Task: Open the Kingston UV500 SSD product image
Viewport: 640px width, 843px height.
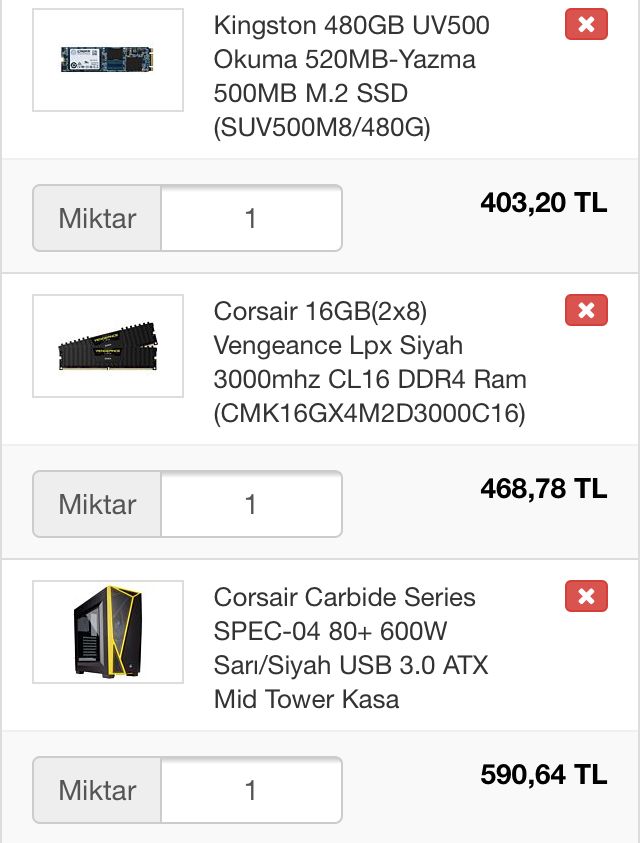Action: [x=108, y=60]
